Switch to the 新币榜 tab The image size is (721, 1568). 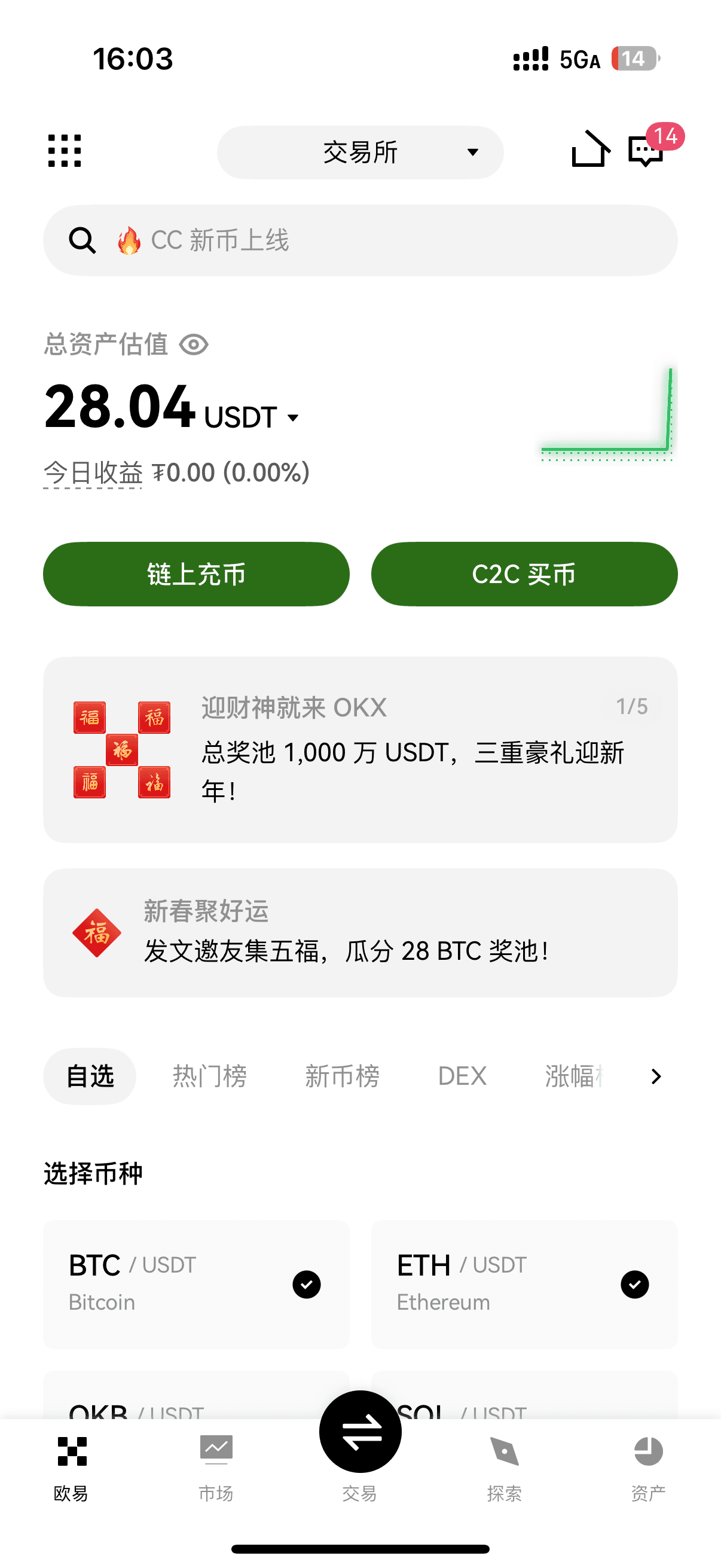pyautogui.click(x=342, y=1076)
